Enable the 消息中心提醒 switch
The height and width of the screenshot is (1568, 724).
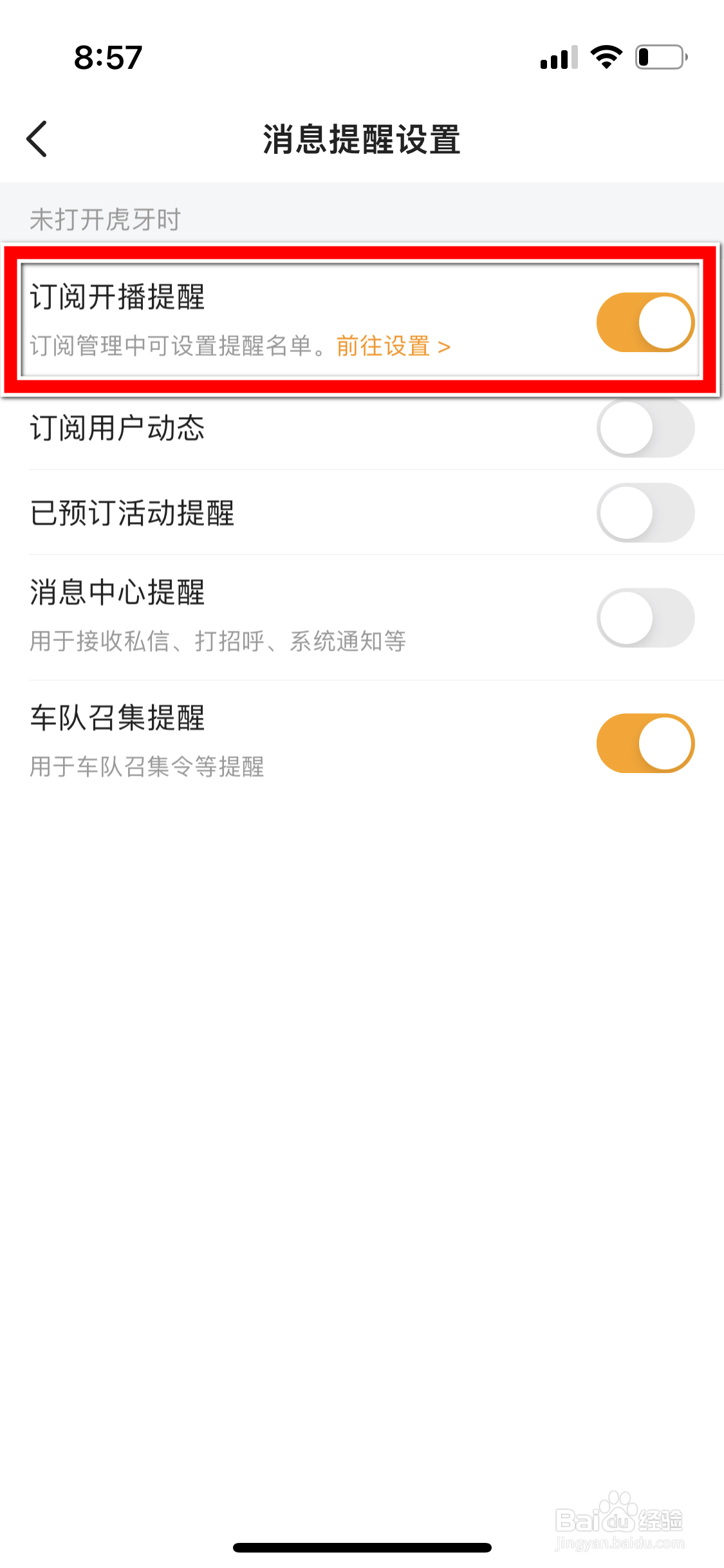point(644,617)
